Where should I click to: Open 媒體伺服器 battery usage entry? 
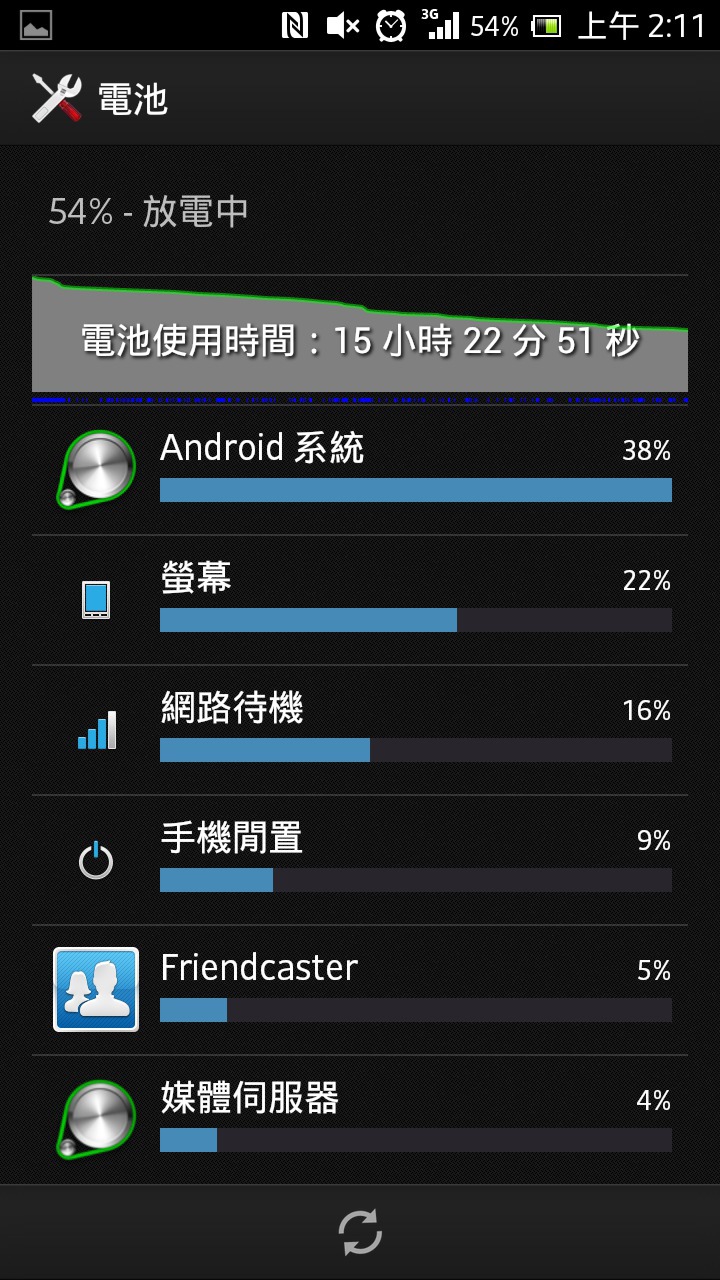click(x=360, y=1120)
